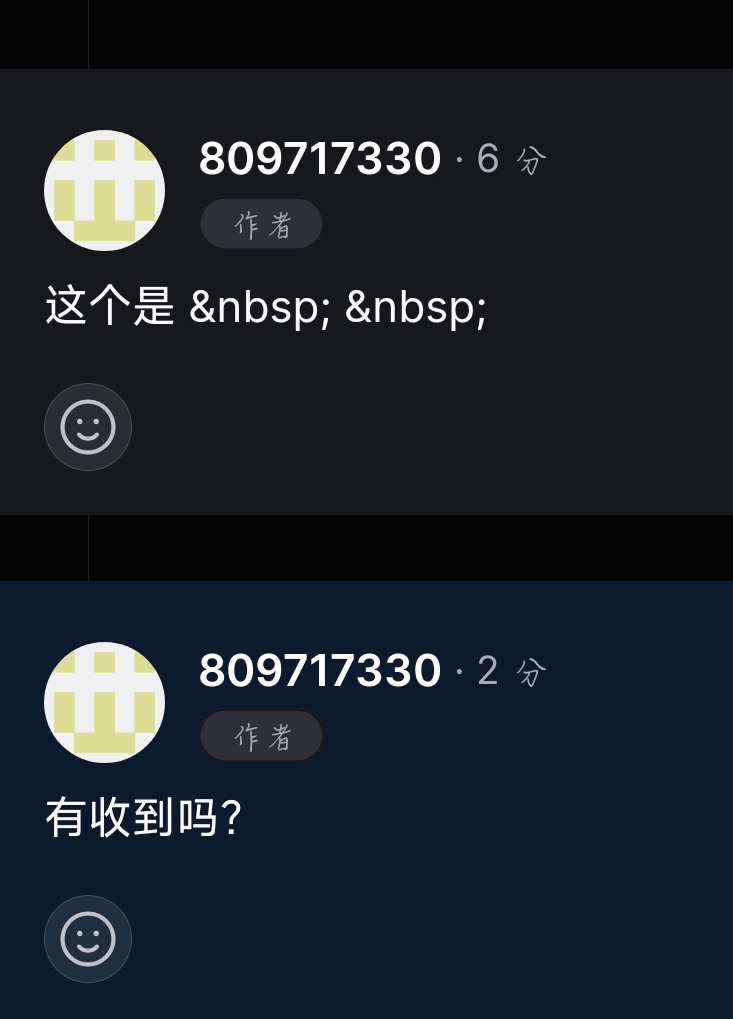
Task: Open username 809717330 on the "这个是" comment
Action: pyautogui.click(x=319, y=159)
